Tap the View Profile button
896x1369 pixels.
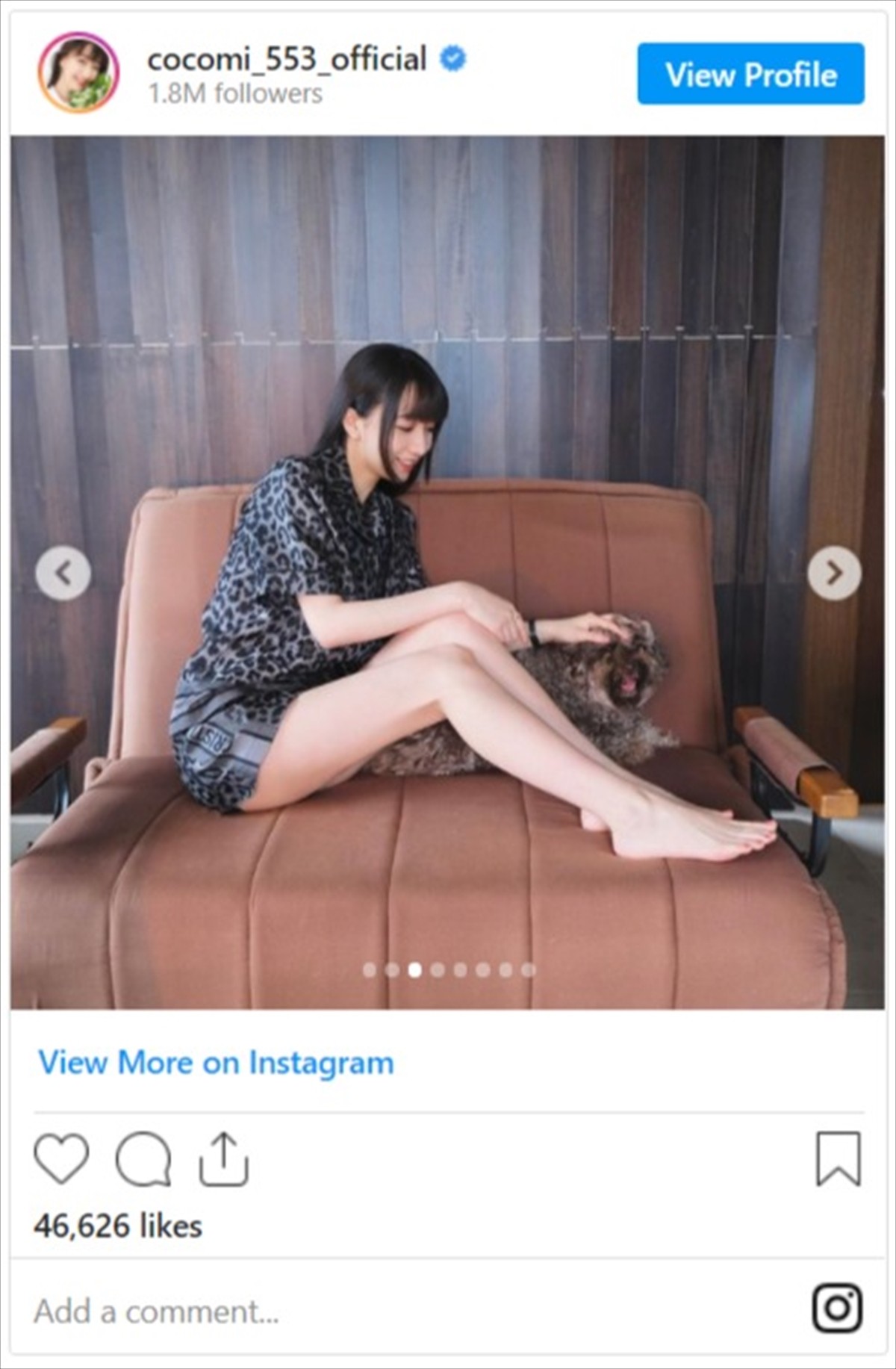coord(750,74)
